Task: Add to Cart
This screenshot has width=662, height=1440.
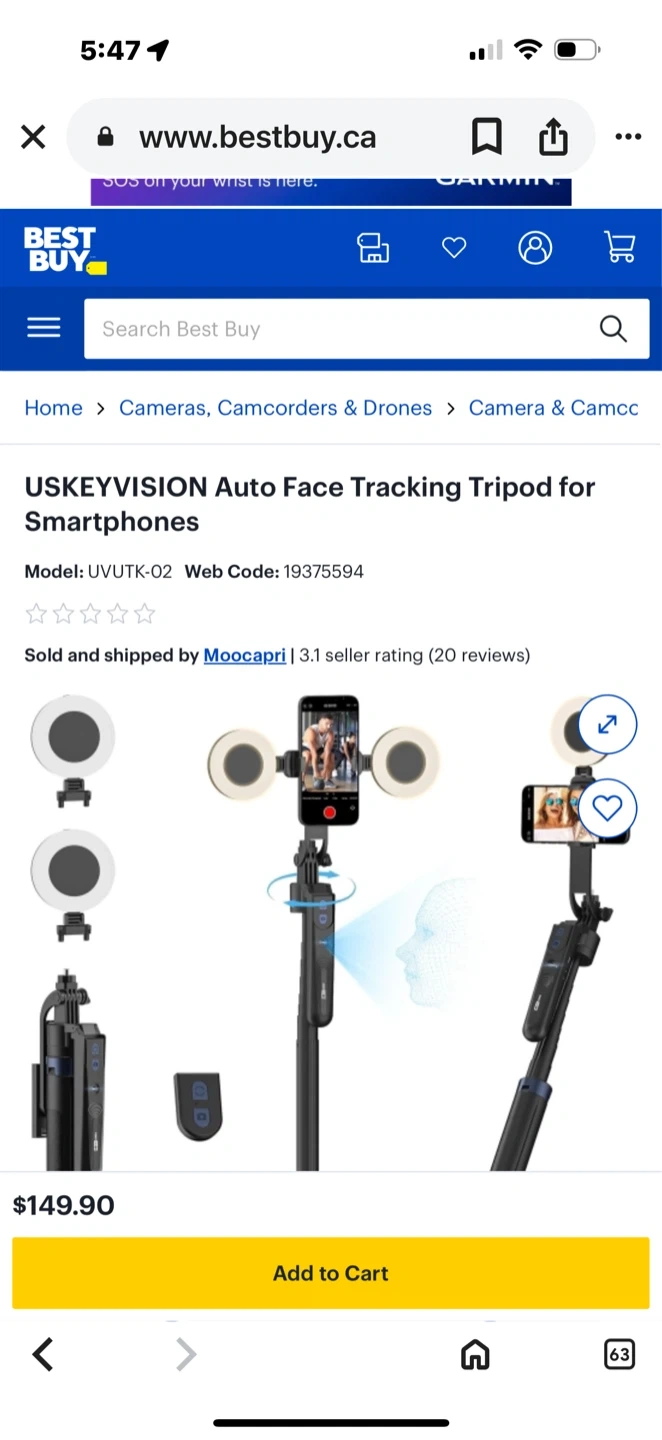Action: [331, 1273]
